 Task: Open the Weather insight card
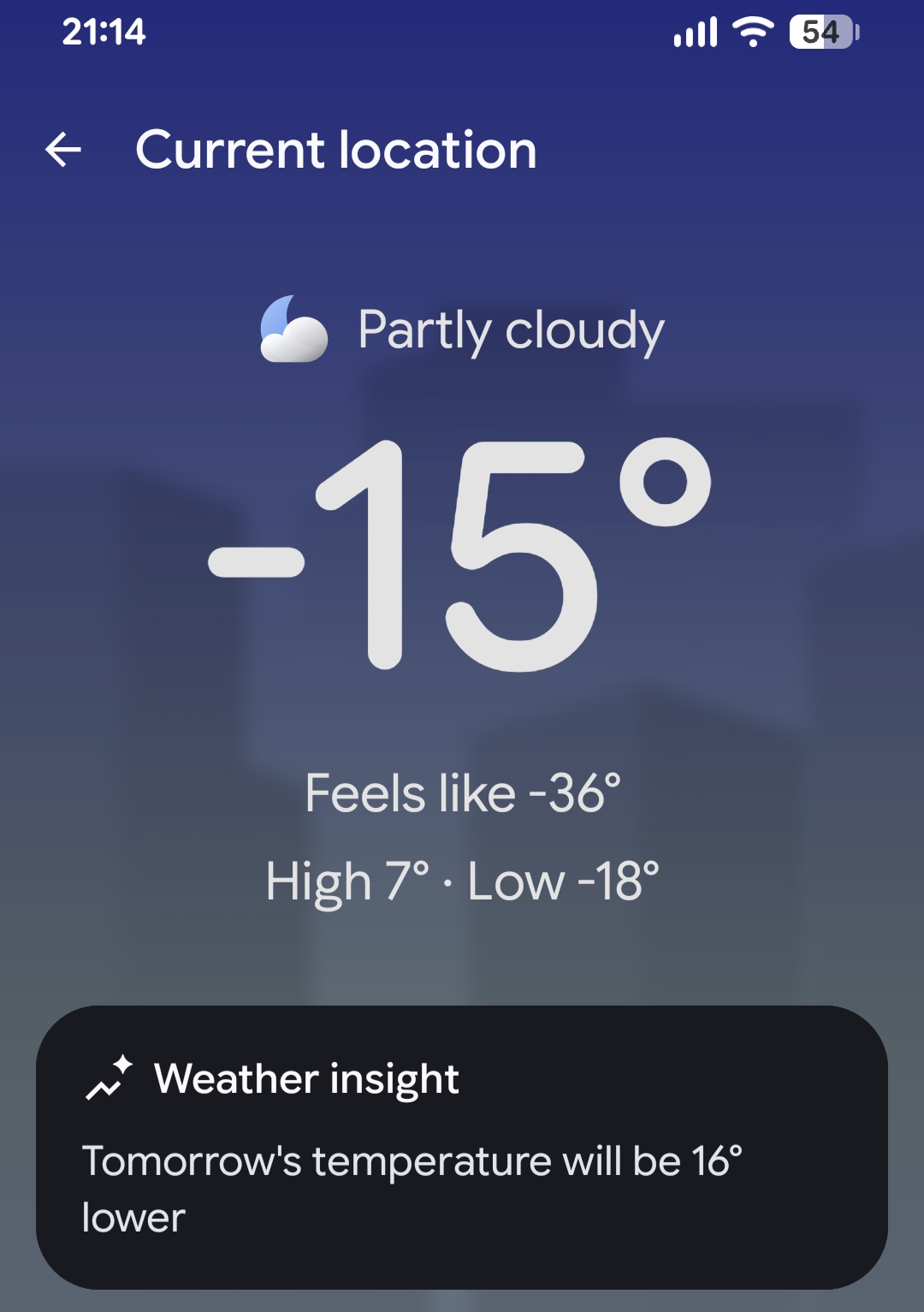point(461,1145)
